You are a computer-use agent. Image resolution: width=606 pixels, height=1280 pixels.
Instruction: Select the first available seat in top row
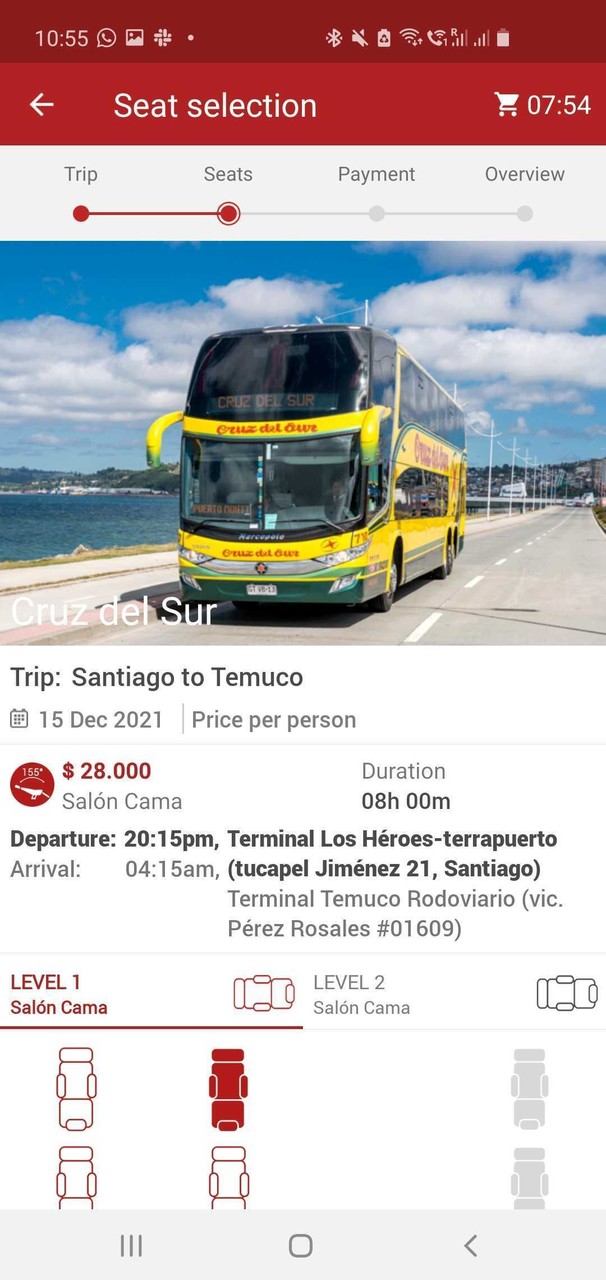tap(76, 1088)
